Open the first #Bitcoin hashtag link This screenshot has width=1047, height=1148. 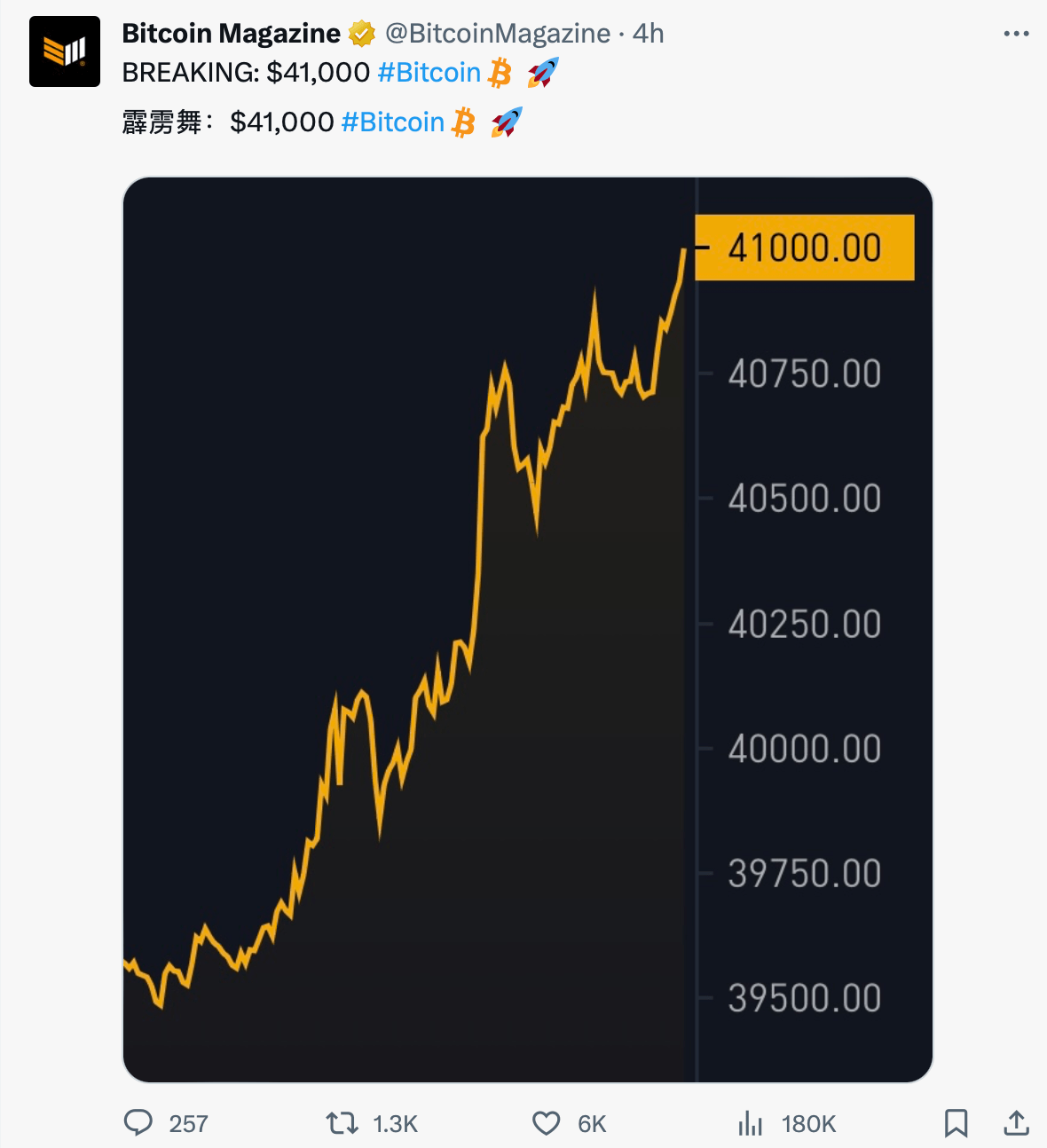(x=430, y=72)
